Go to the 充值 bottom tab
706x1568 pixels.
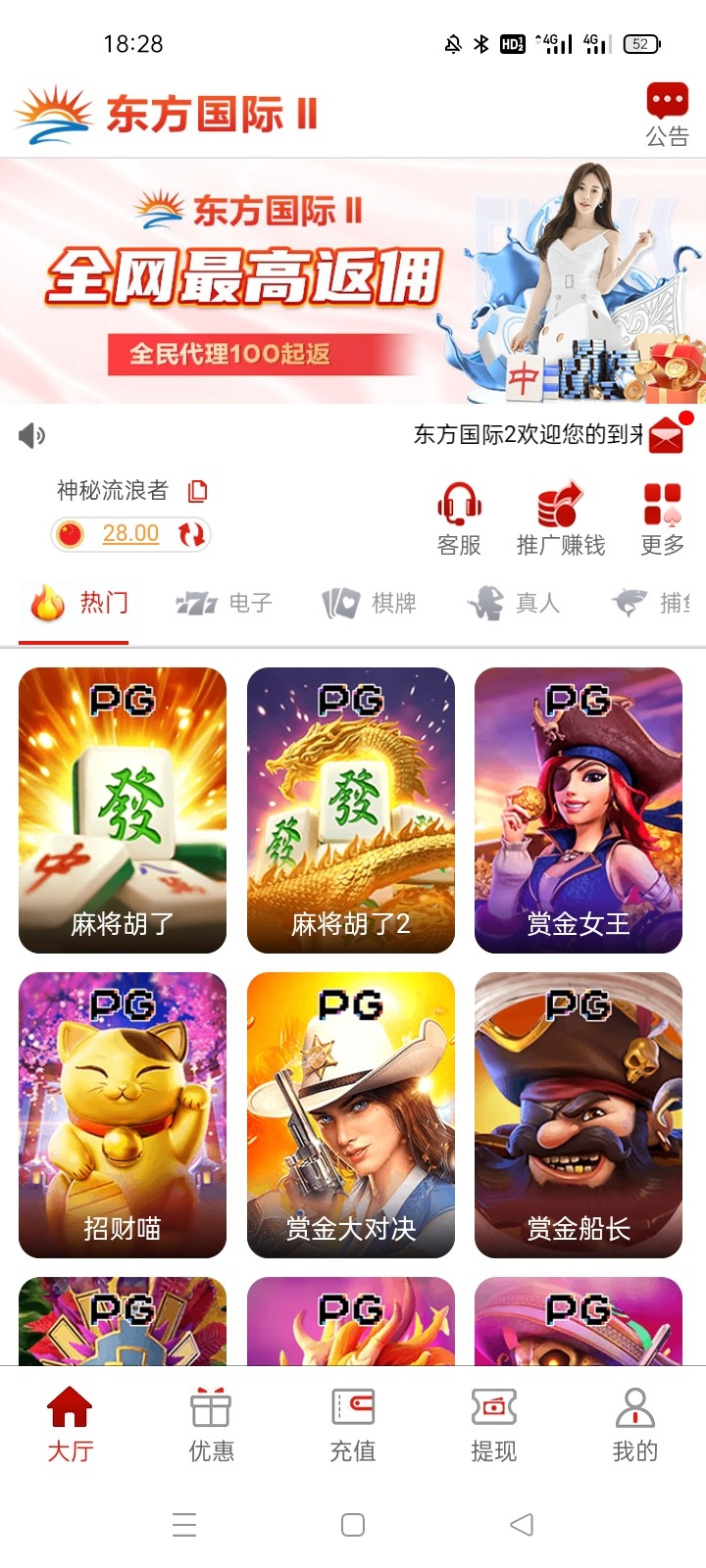click(x=353, y=1426)
